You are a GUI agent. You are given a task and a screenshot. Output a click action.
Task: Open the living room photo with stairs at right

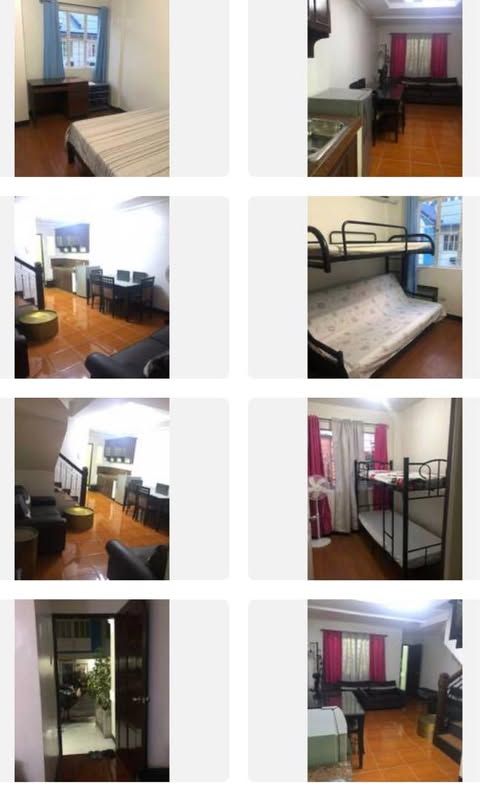click(385, 690)
